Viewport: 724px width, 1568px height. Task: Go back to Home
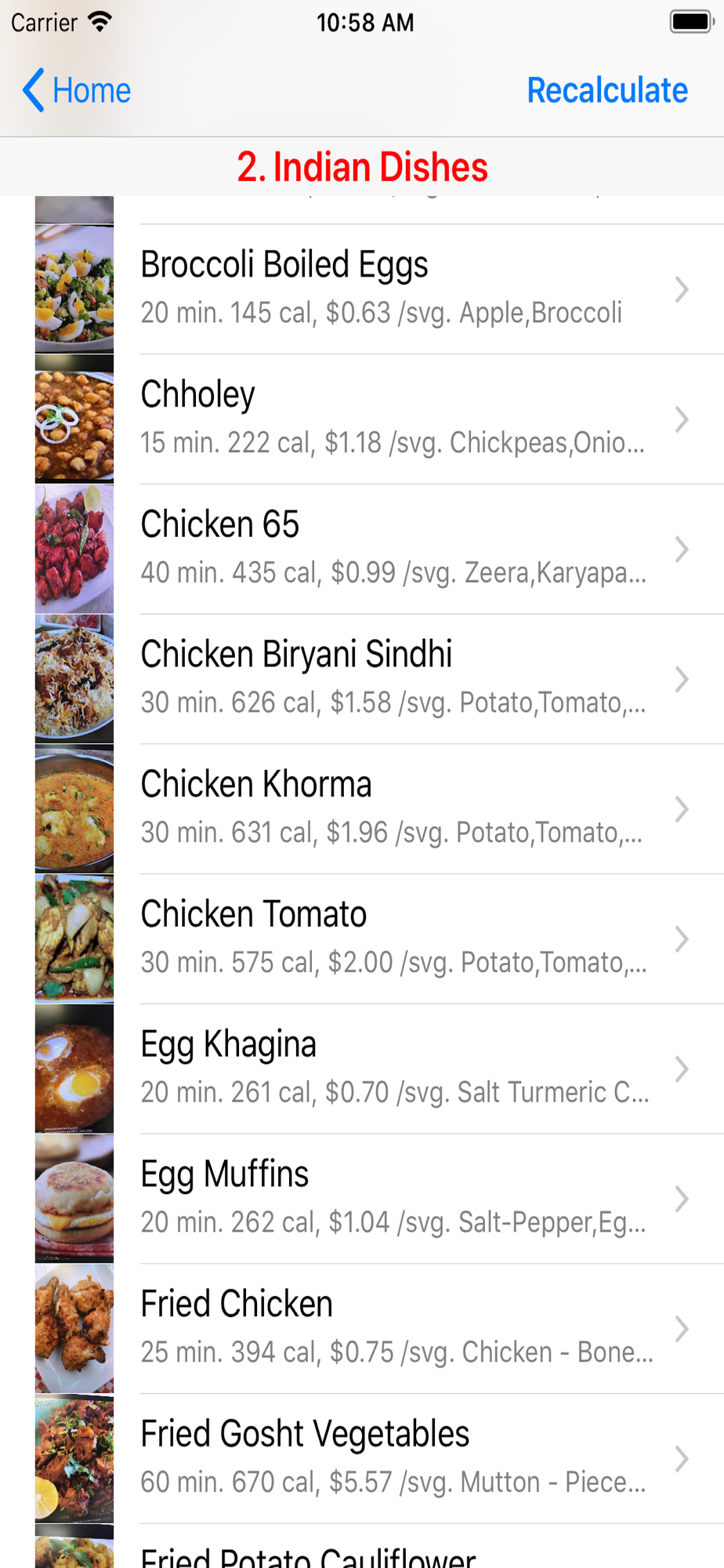tap(77, 90)
